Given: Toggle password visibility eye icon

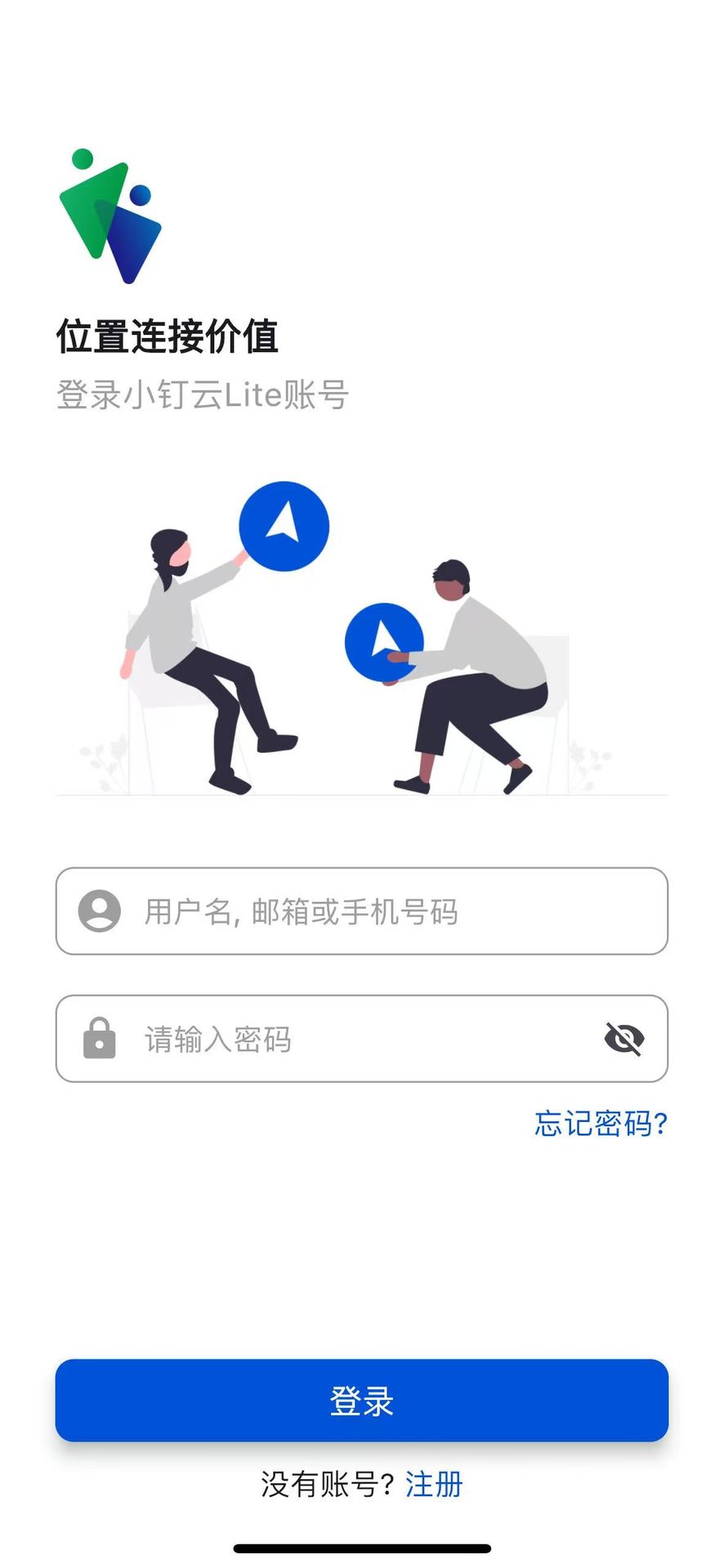Looking at the screenshot, I should coord(623,1039).
